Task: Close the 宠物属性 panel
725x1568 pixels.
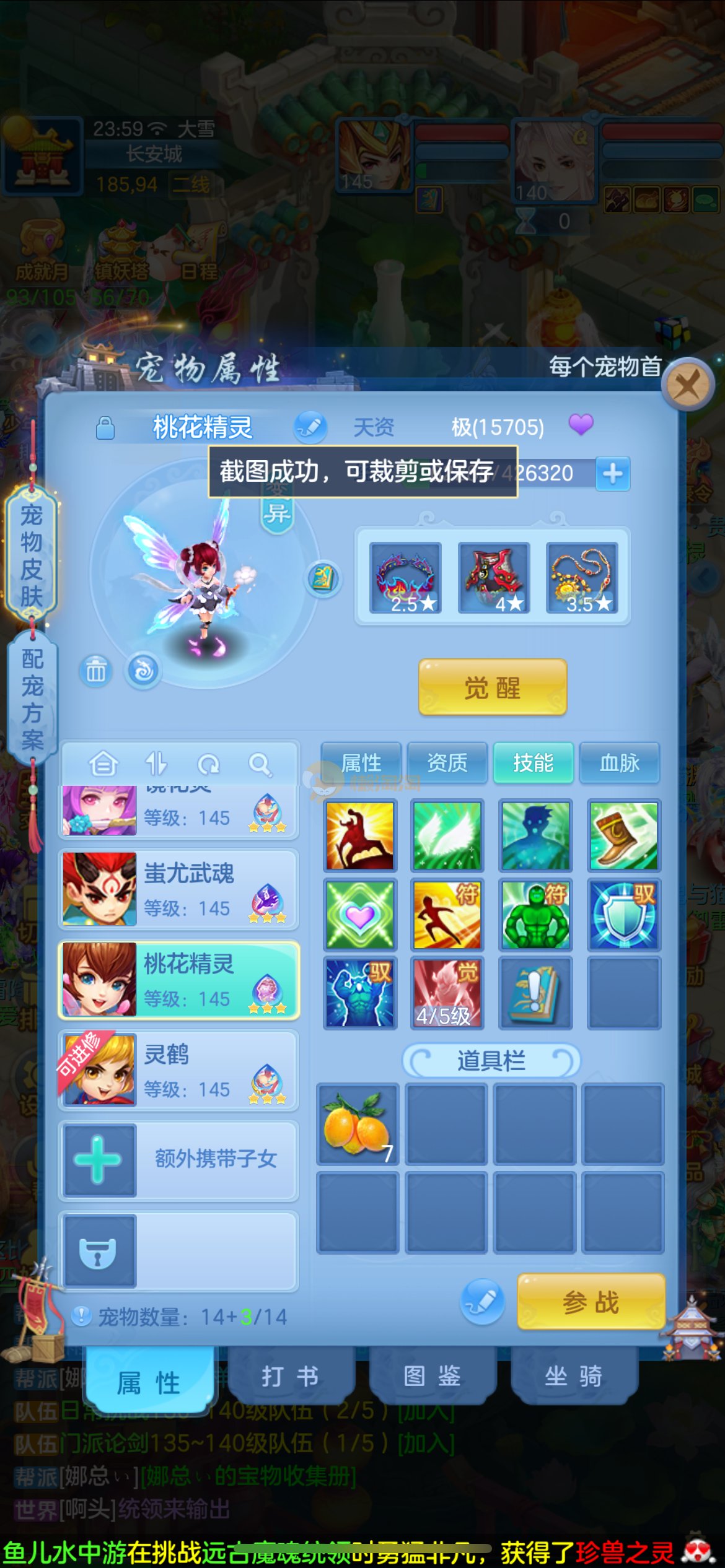Action: (x=688, y=385)
